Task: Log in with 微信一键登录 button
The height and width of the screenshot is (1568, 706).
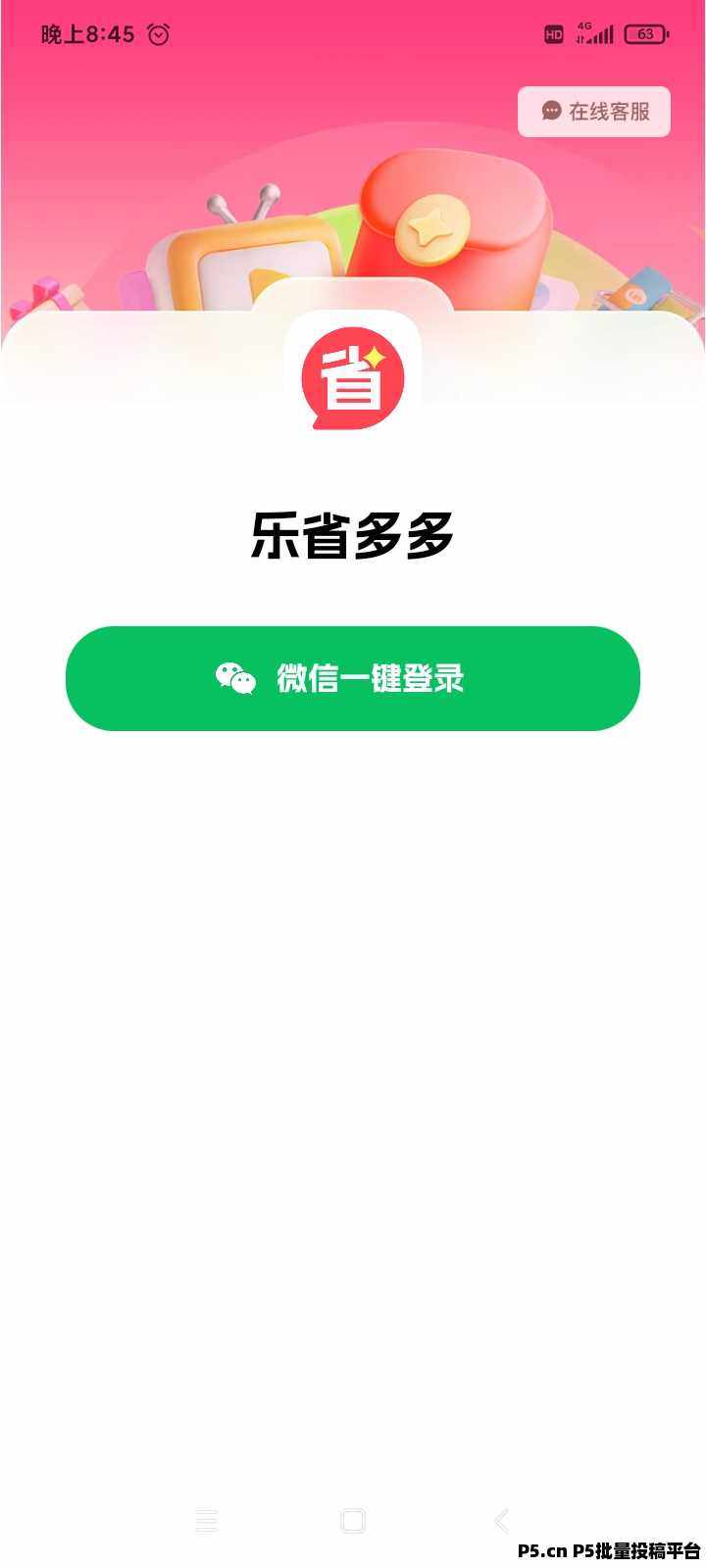Action: (353, 678)
